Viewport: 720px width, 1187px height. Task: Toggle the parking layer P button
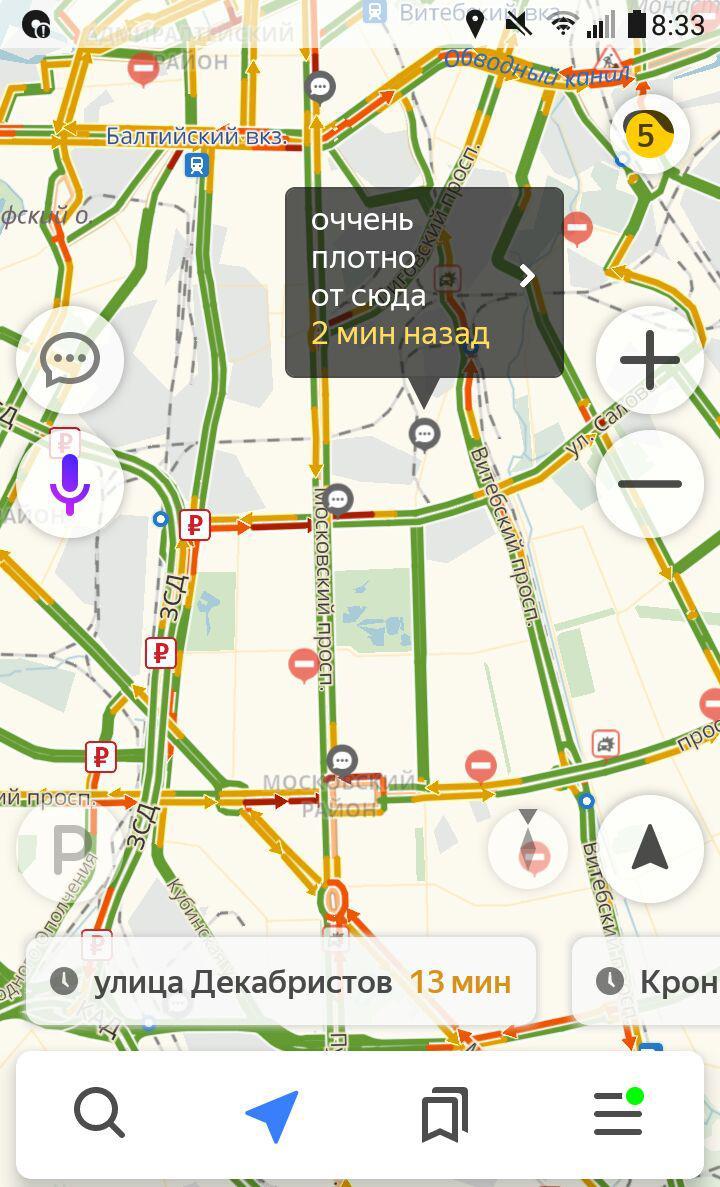tap(70, 849)
